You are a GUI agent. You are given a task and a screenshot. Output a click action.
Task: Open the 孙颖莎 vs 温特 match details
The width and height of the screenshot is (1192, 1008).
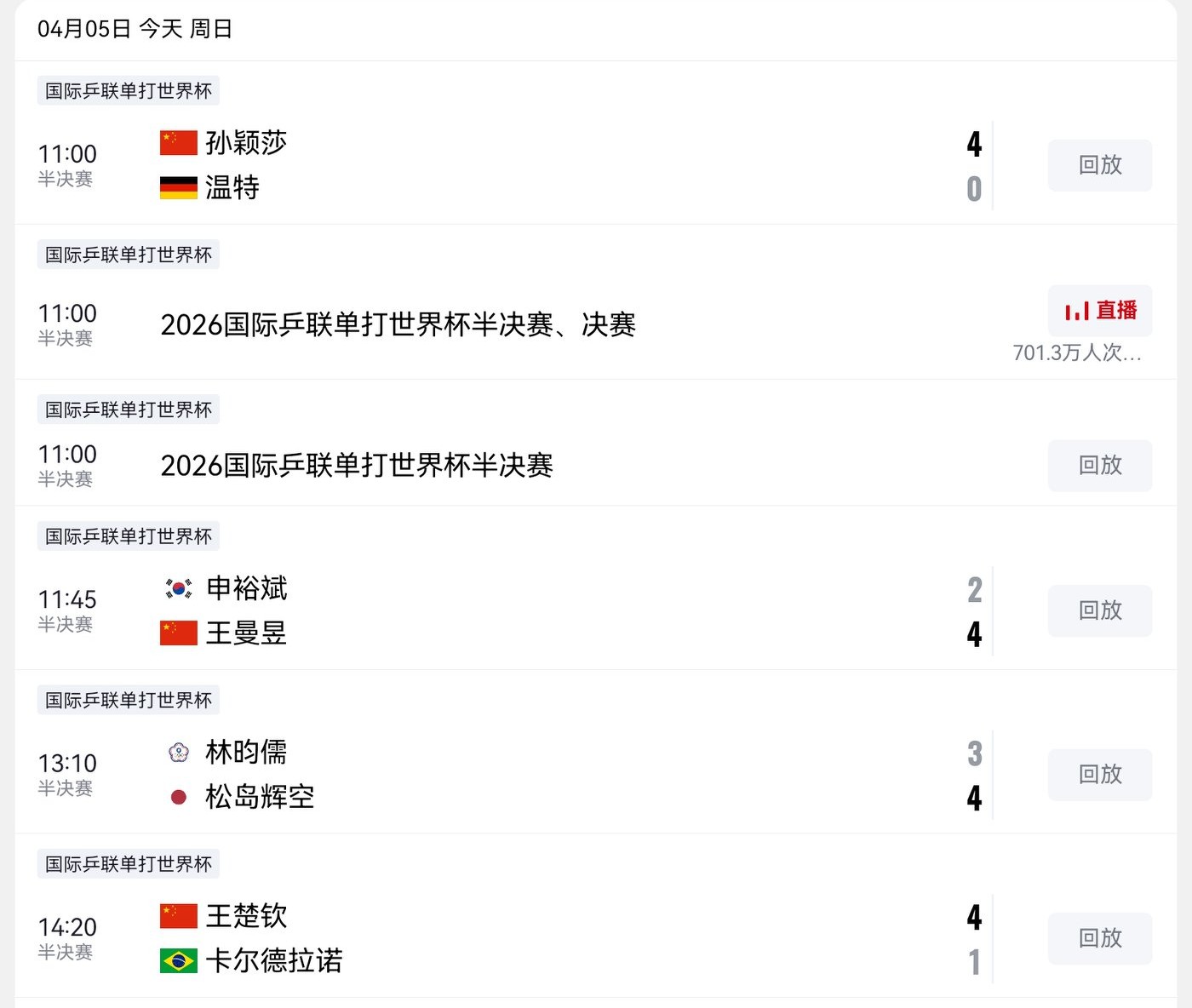511,165
